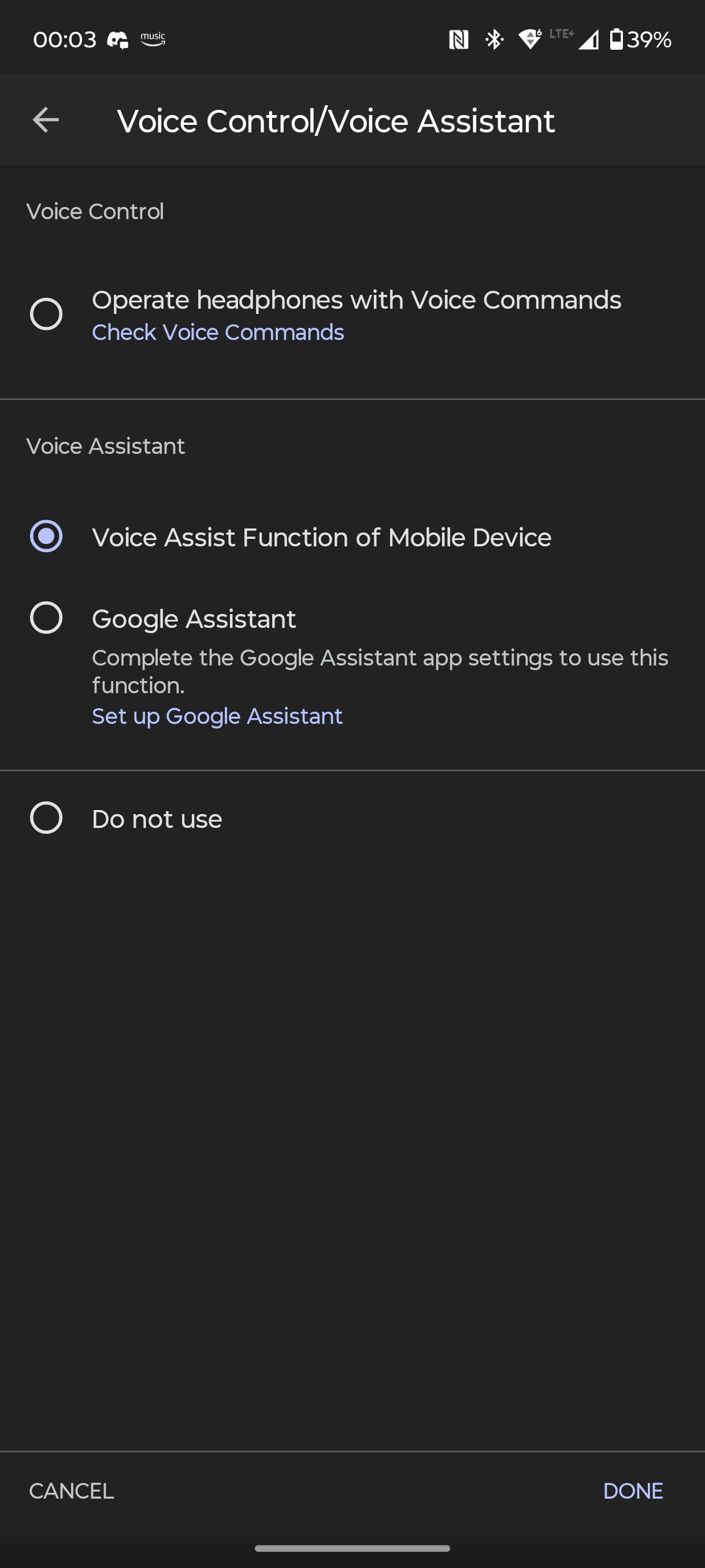
Task: Open the Check Voice Commands link
Action: (x=218, y=332)
